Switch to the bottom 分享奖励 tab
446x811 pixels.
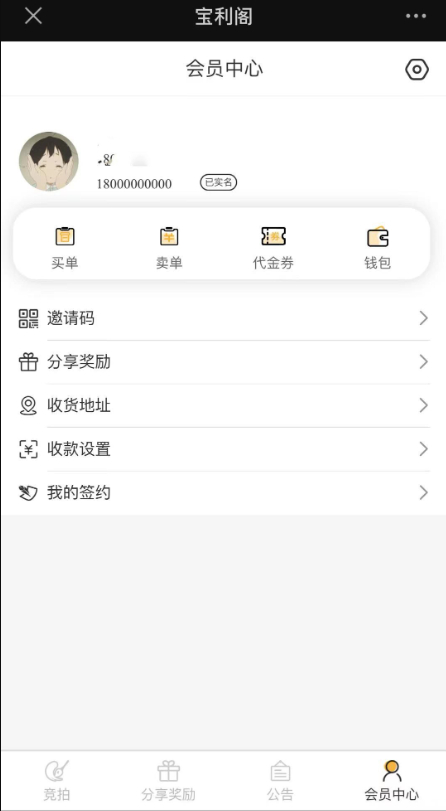[x=168, y=780]
